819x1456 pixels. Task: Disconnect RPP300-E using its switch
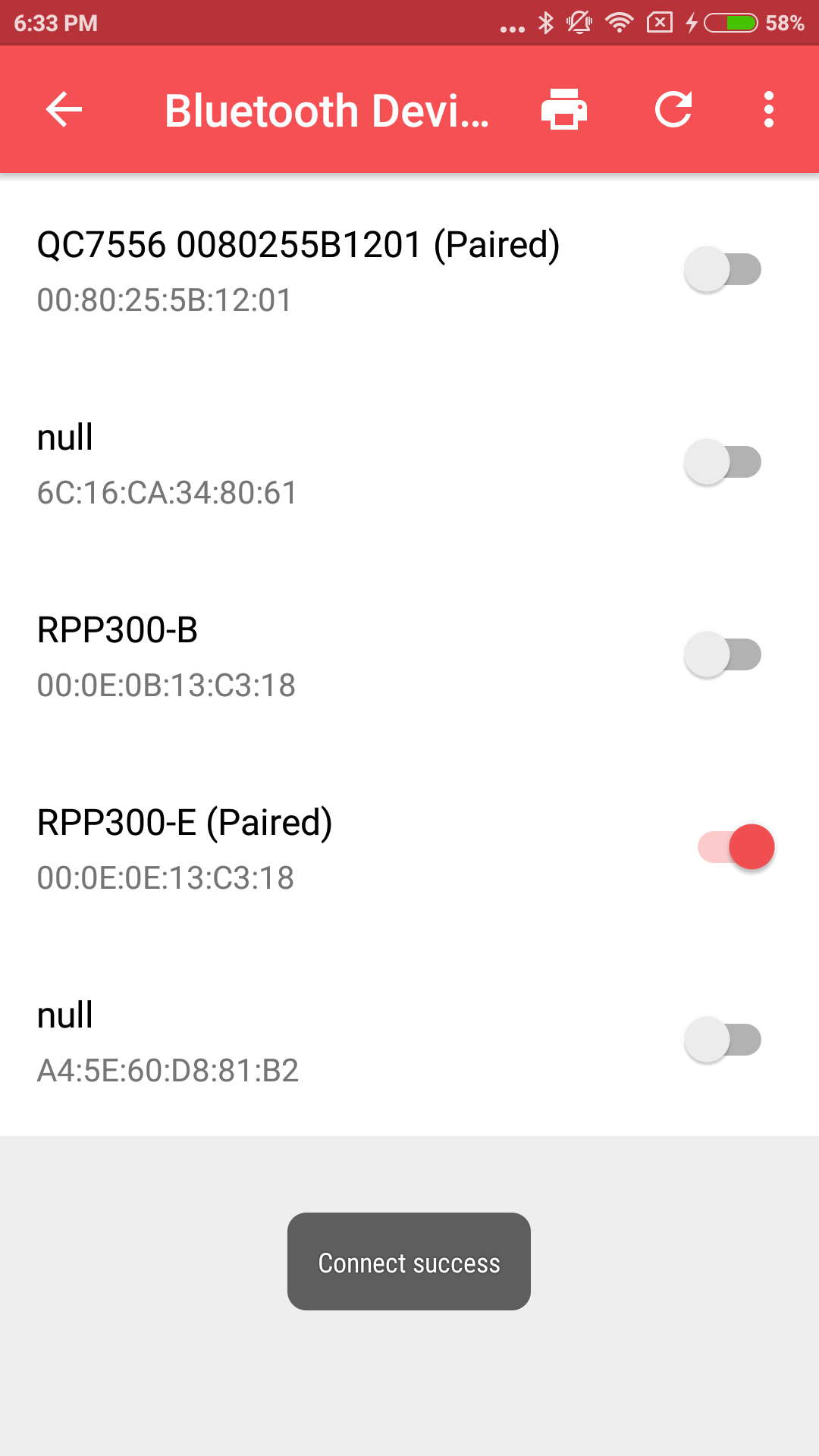[736, 847]
